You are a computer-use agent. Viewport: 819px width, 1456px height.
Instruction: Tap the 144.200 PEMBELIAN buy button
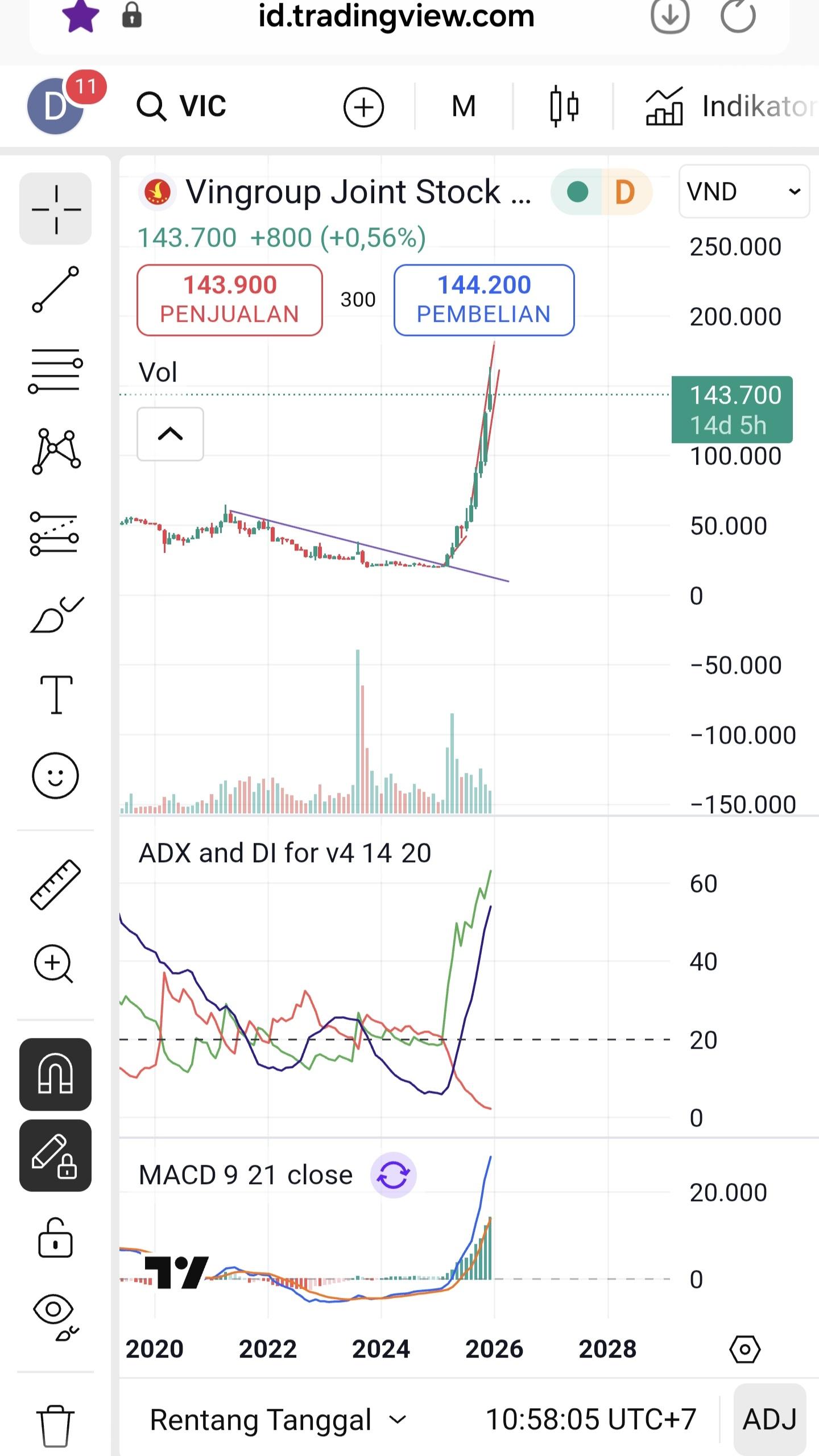(x=484, y=300)
